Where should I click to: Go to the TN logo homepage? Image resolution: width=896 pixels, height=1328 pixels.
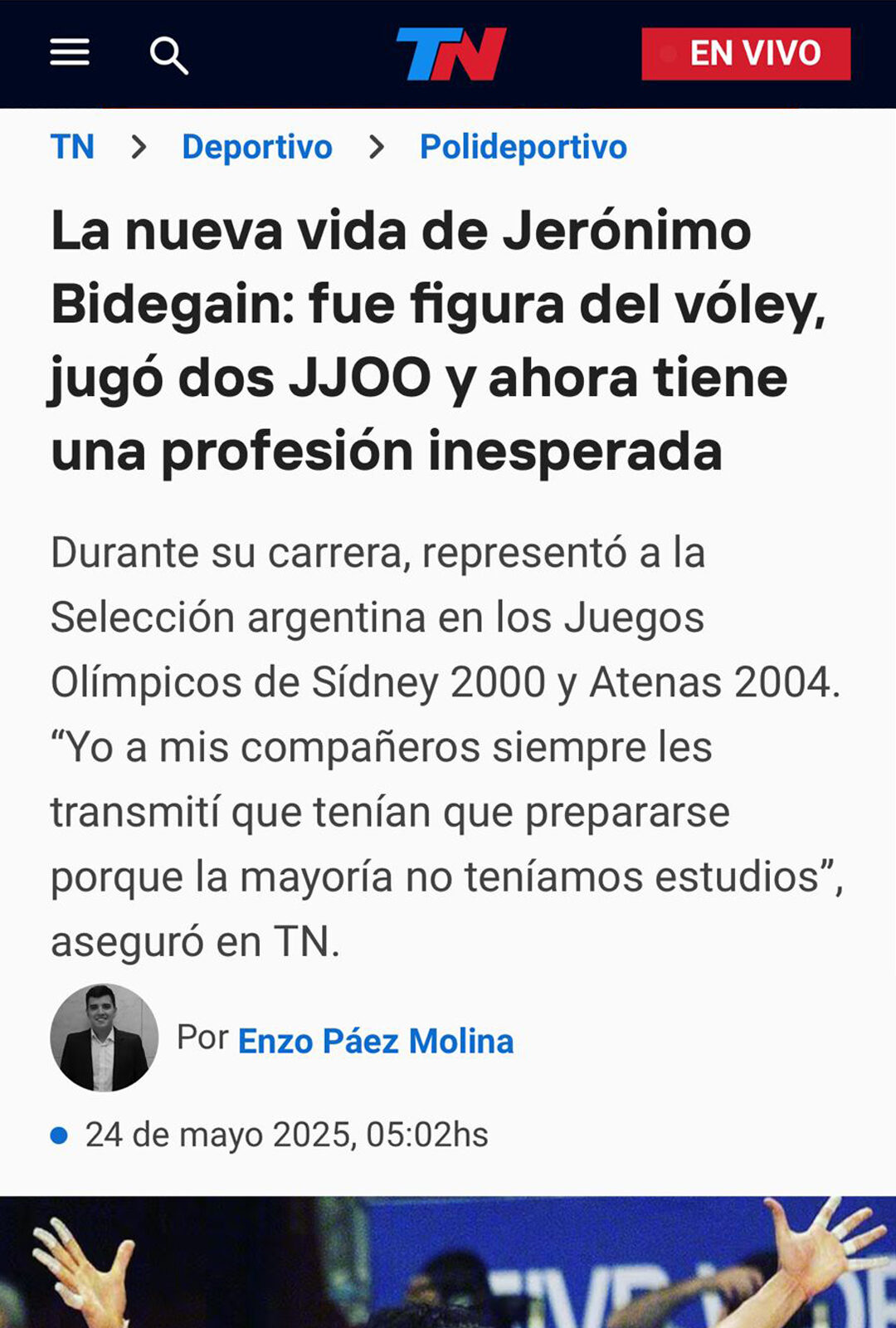(x=451, y=54)
